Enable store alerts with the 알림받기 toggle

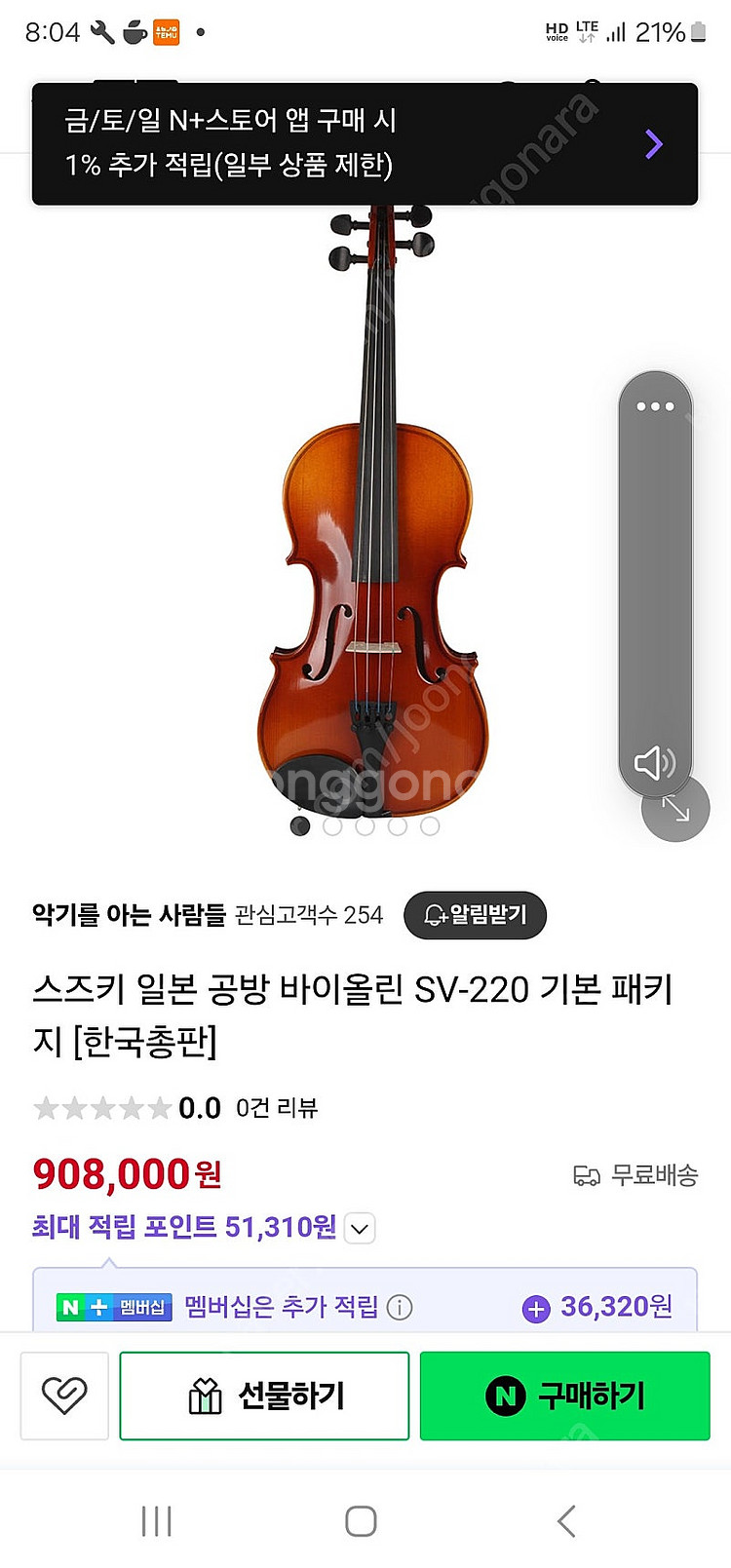(x=475, y=915)
